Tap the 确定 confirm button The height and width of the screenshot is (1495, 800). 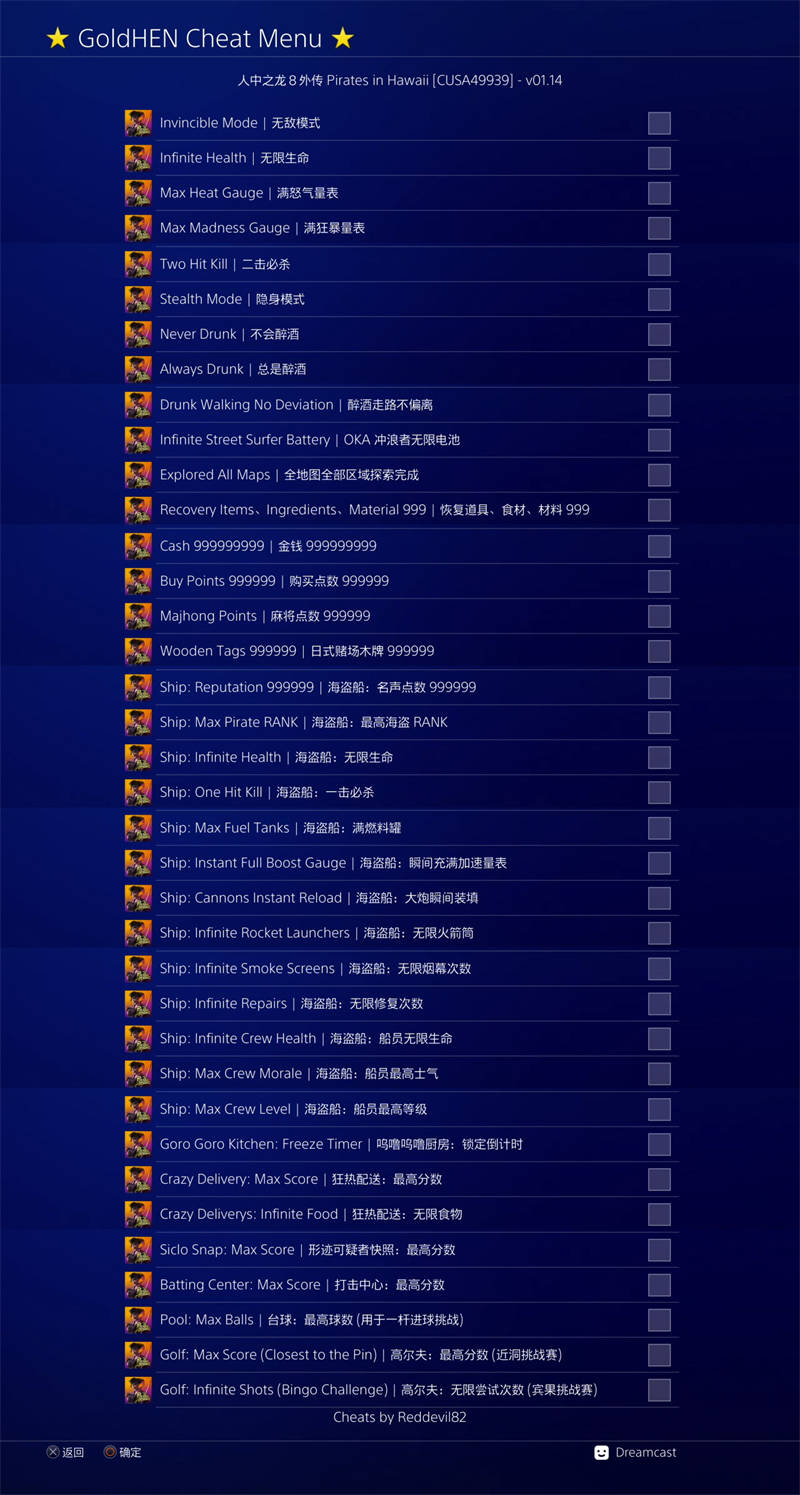pyautogui.click(x=123, y=1452)
